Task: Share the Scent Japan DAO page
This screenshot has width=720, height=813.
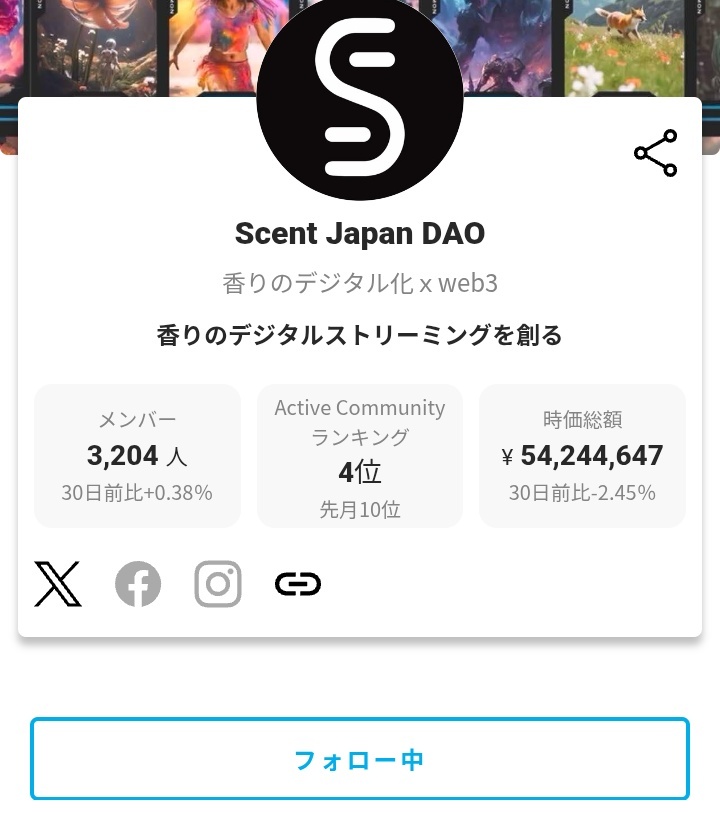Action: (x=655, y=153)
